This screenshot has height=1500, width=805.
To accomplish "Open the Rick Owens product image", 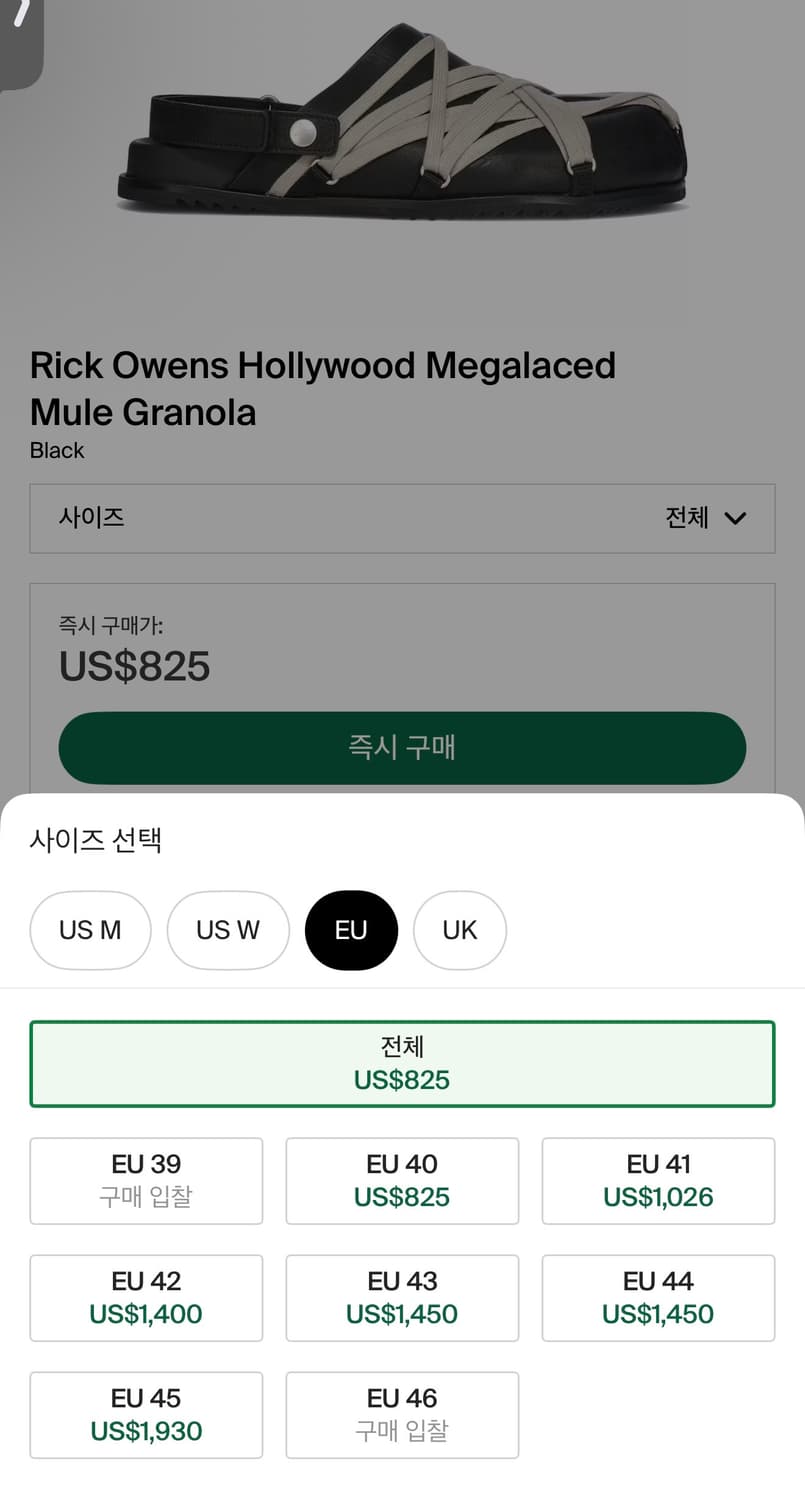I will pyautogui.click(x=402, y=150).
